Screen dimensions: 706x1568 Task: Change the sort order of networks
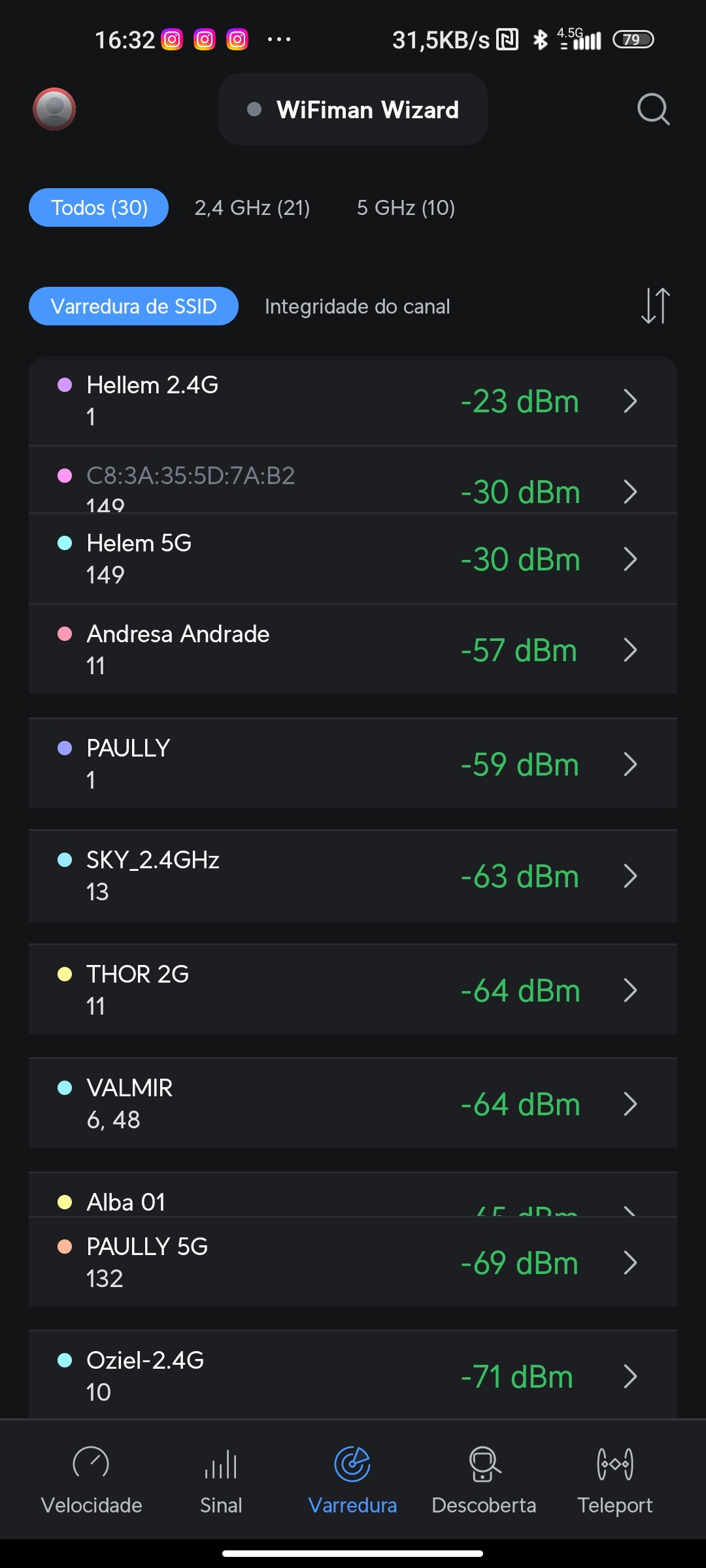coord(655,306)
